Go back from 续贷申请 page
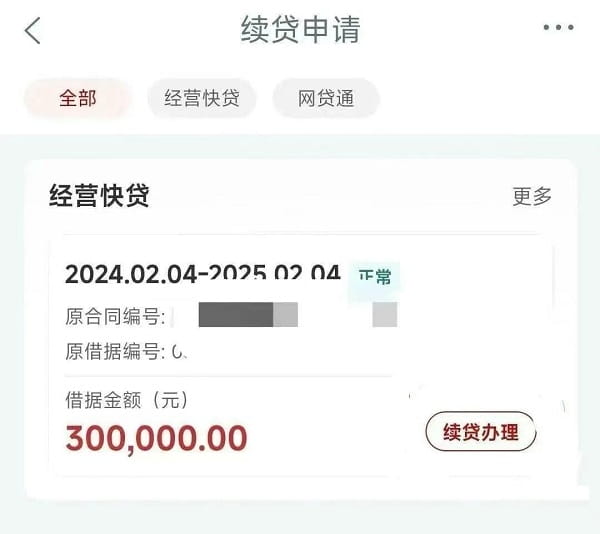The height and width of the screenshot is (534, 600). pyautogui.click(x=33, y=30)
